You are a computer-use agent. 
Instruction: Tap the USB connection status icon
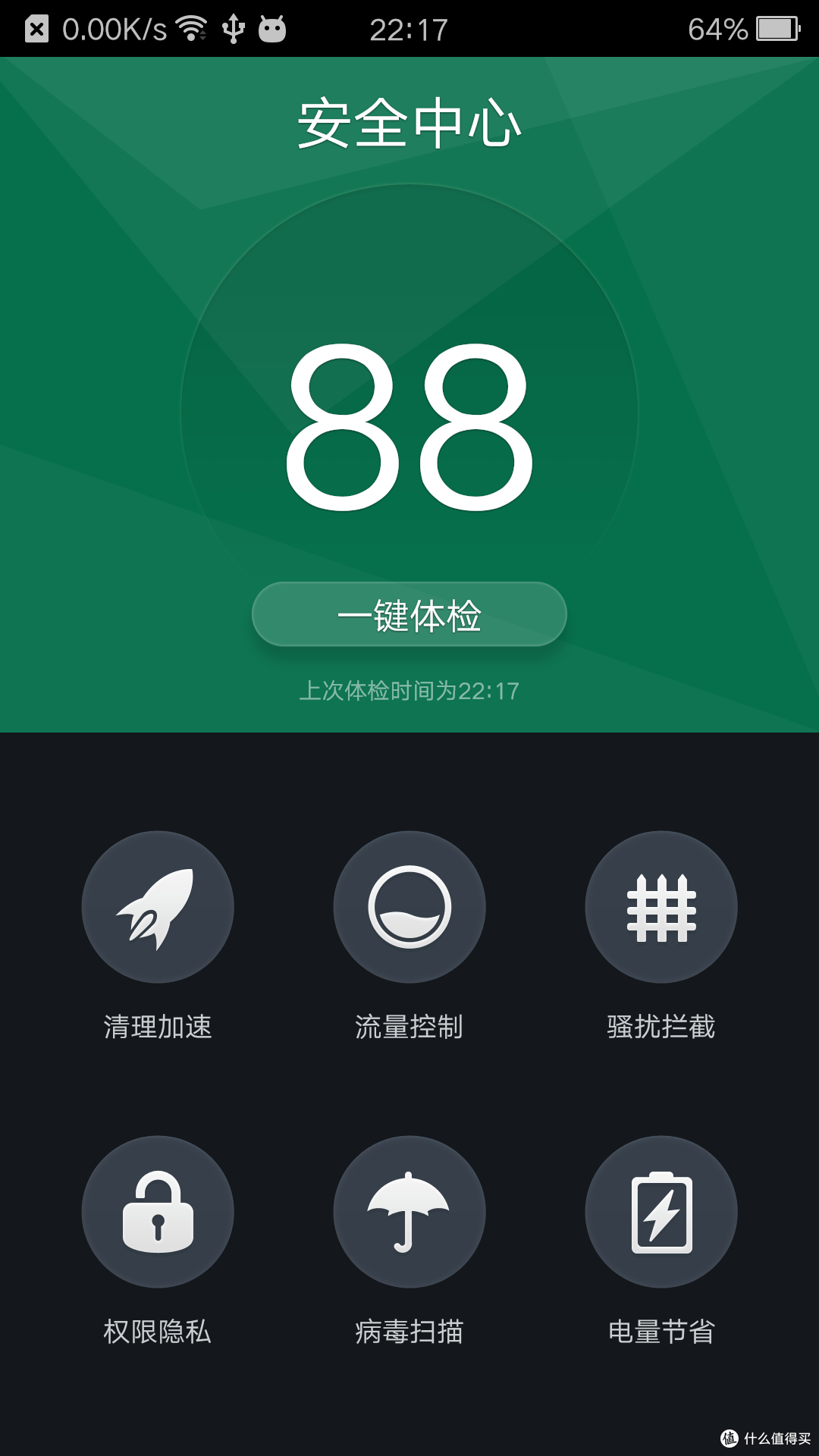pos(235,28)
